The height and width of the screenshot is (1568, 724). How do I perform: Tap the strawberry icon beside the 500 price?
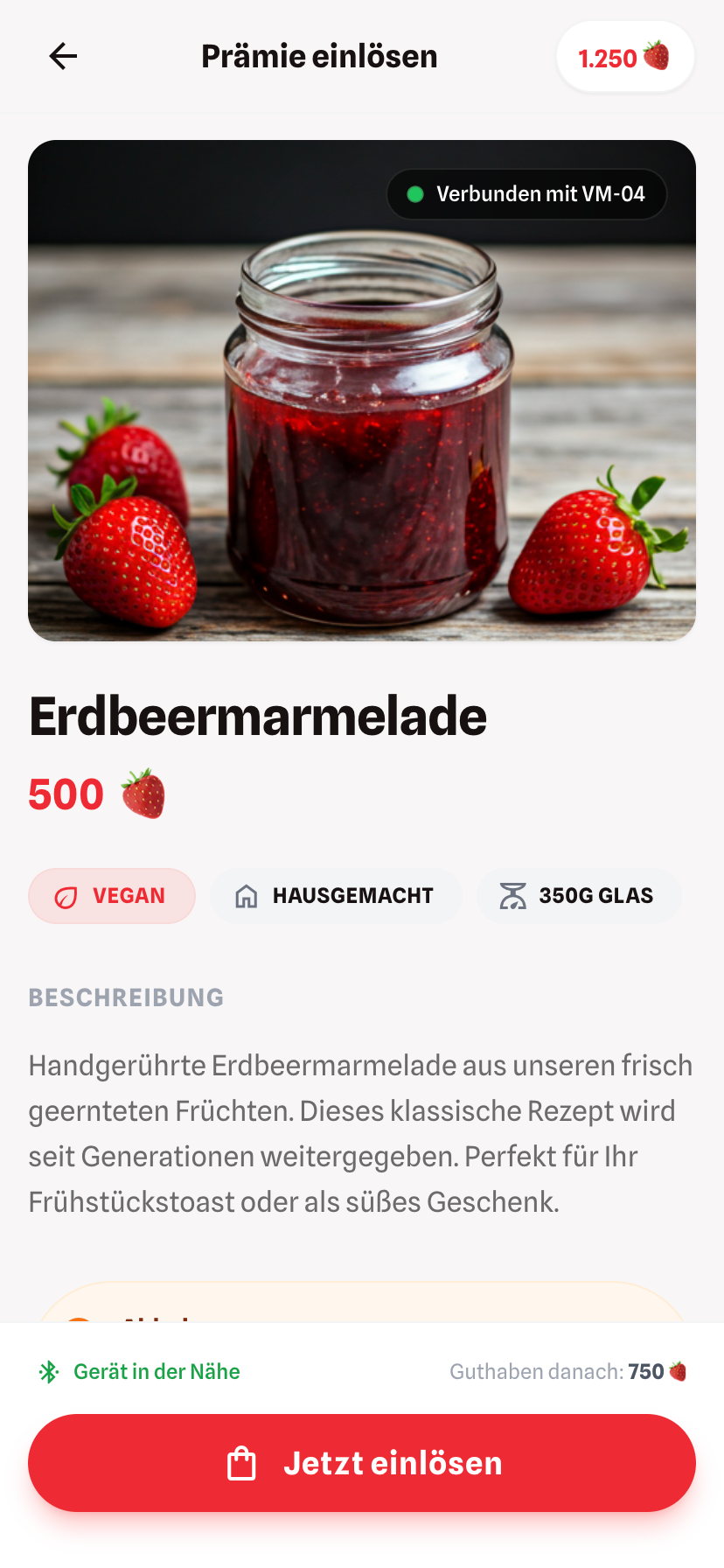pyautogui.click(x=143, y=793)
